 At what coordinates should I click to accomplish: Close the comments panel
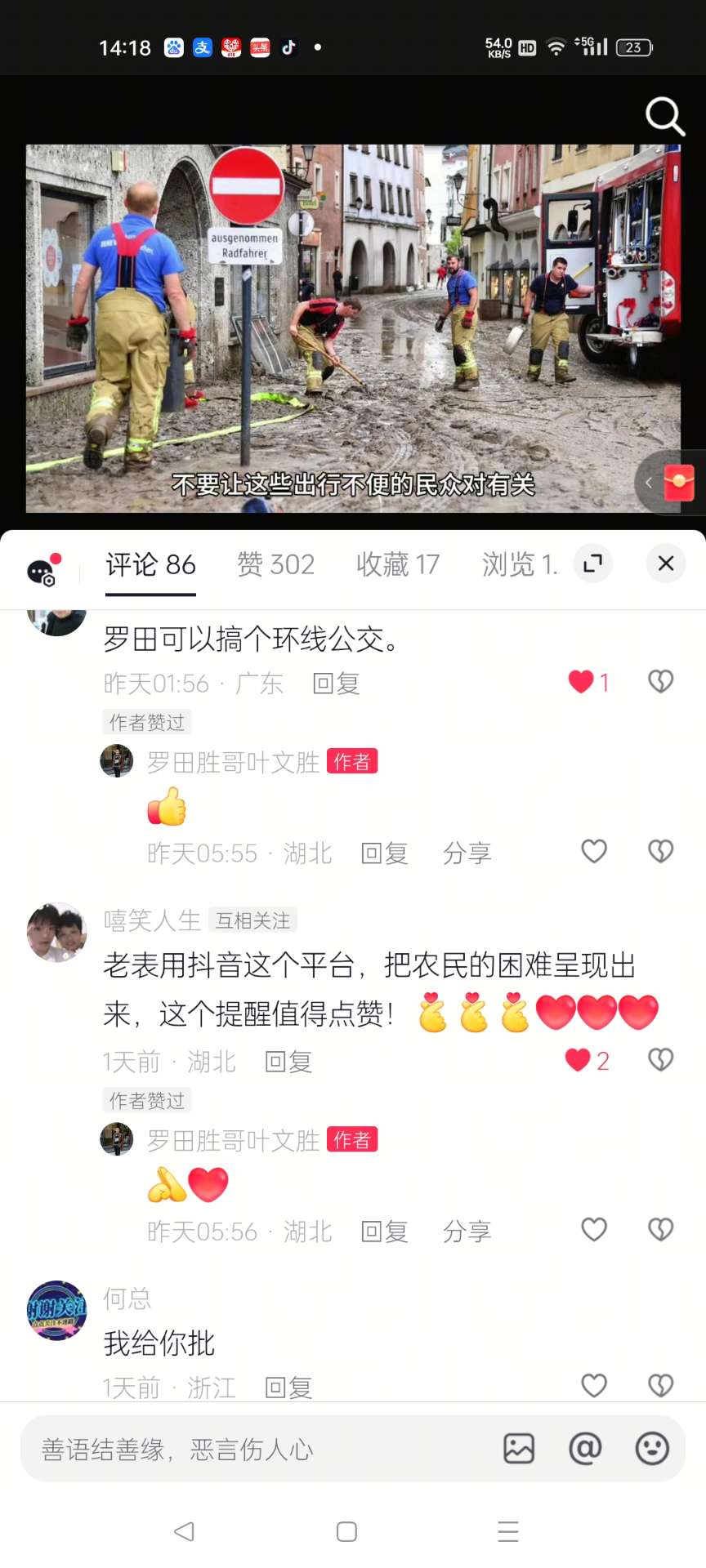click(666, 563)
